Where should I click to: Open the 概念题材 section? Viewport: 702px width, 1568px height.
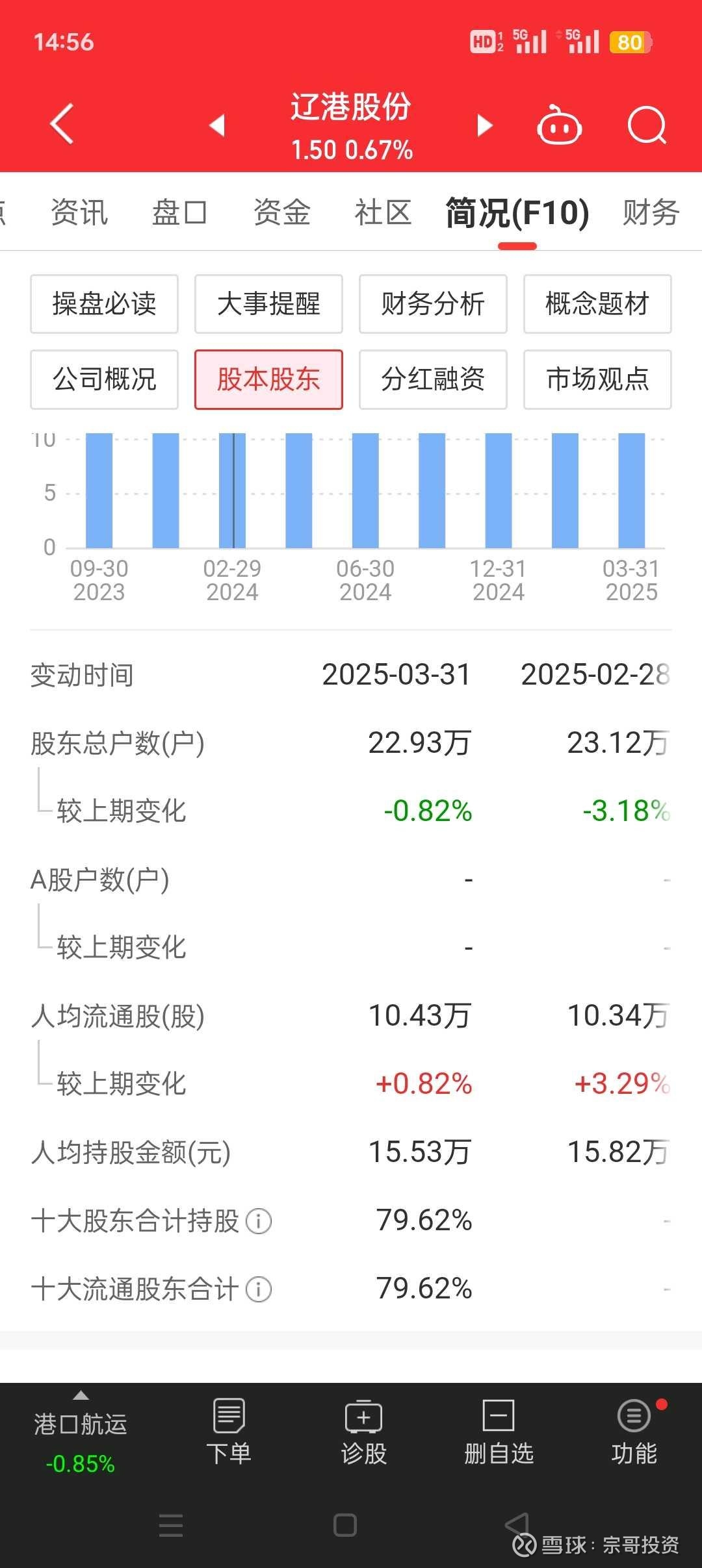[x=597, y=304]
